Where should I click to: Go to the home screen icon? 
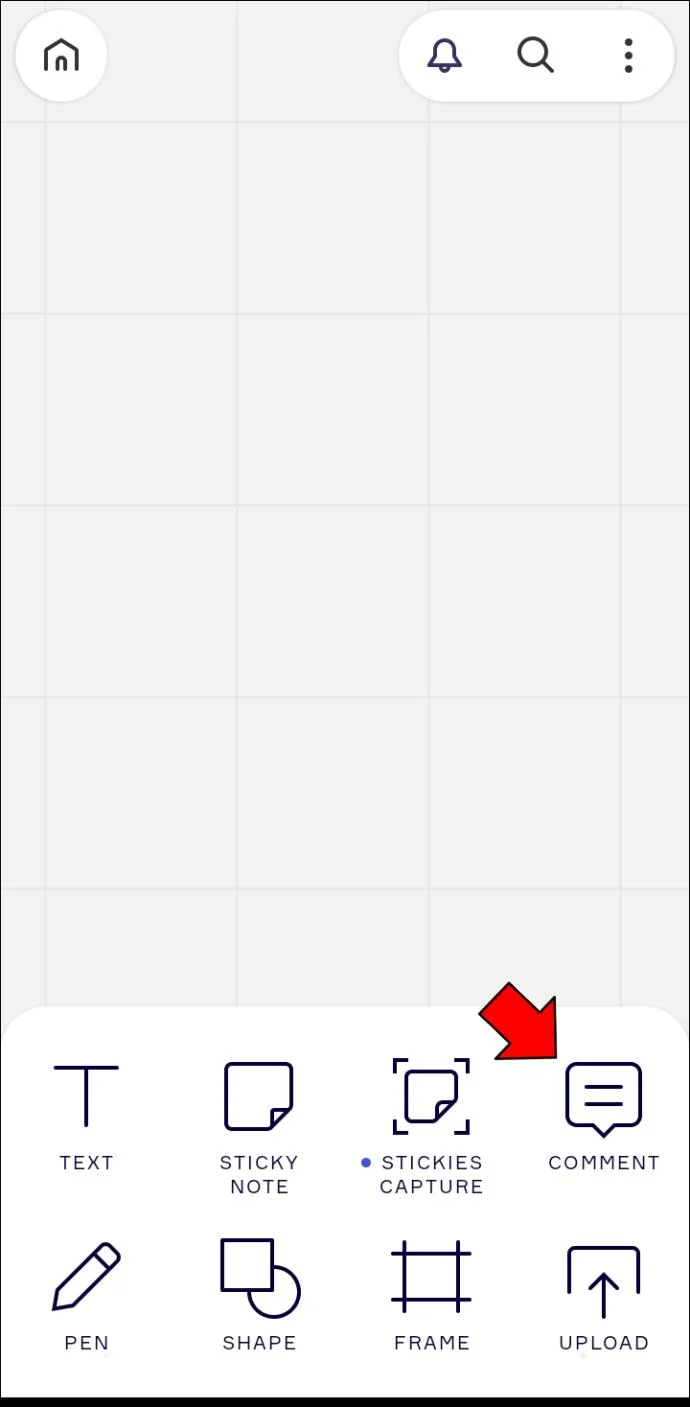(61, 55)
